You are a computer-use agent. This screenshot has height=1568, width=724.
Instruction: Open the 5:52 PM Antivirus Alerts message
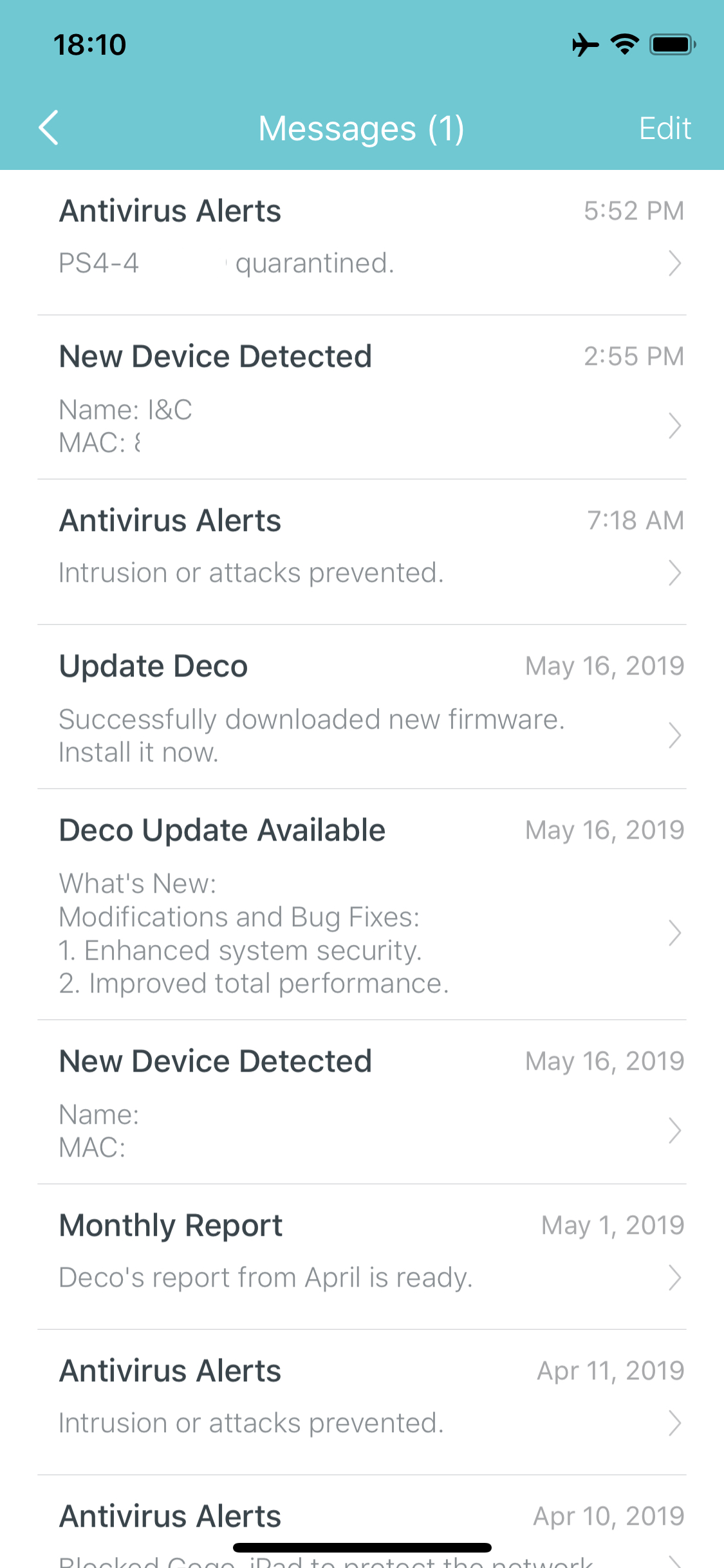point(362,243)
